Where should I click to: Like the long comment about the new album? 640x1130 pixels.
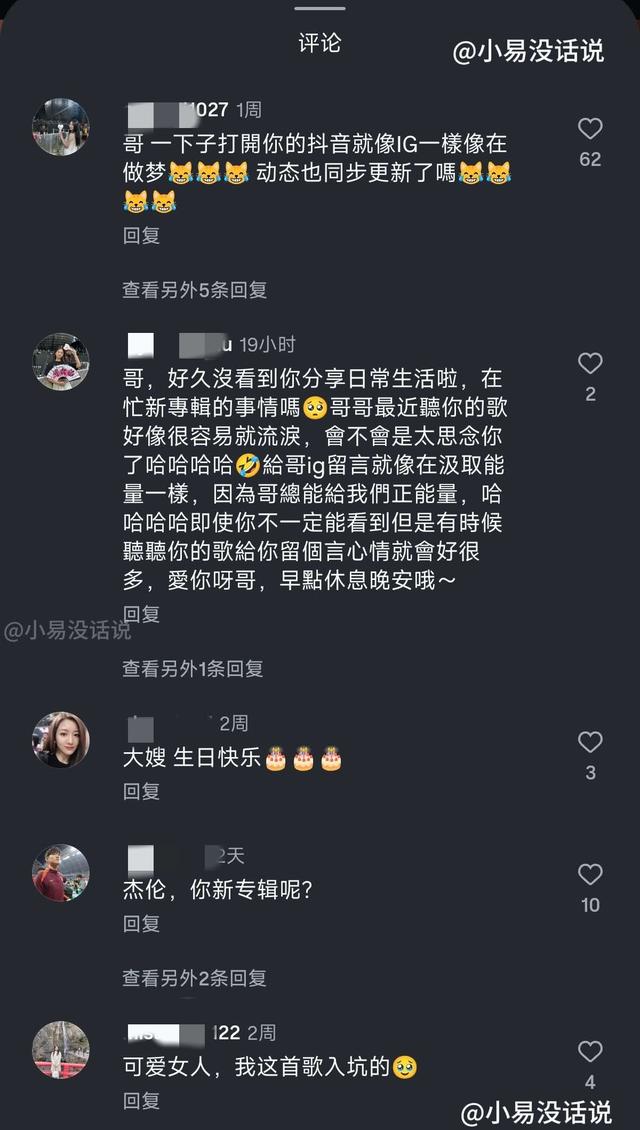click(590, 364)
